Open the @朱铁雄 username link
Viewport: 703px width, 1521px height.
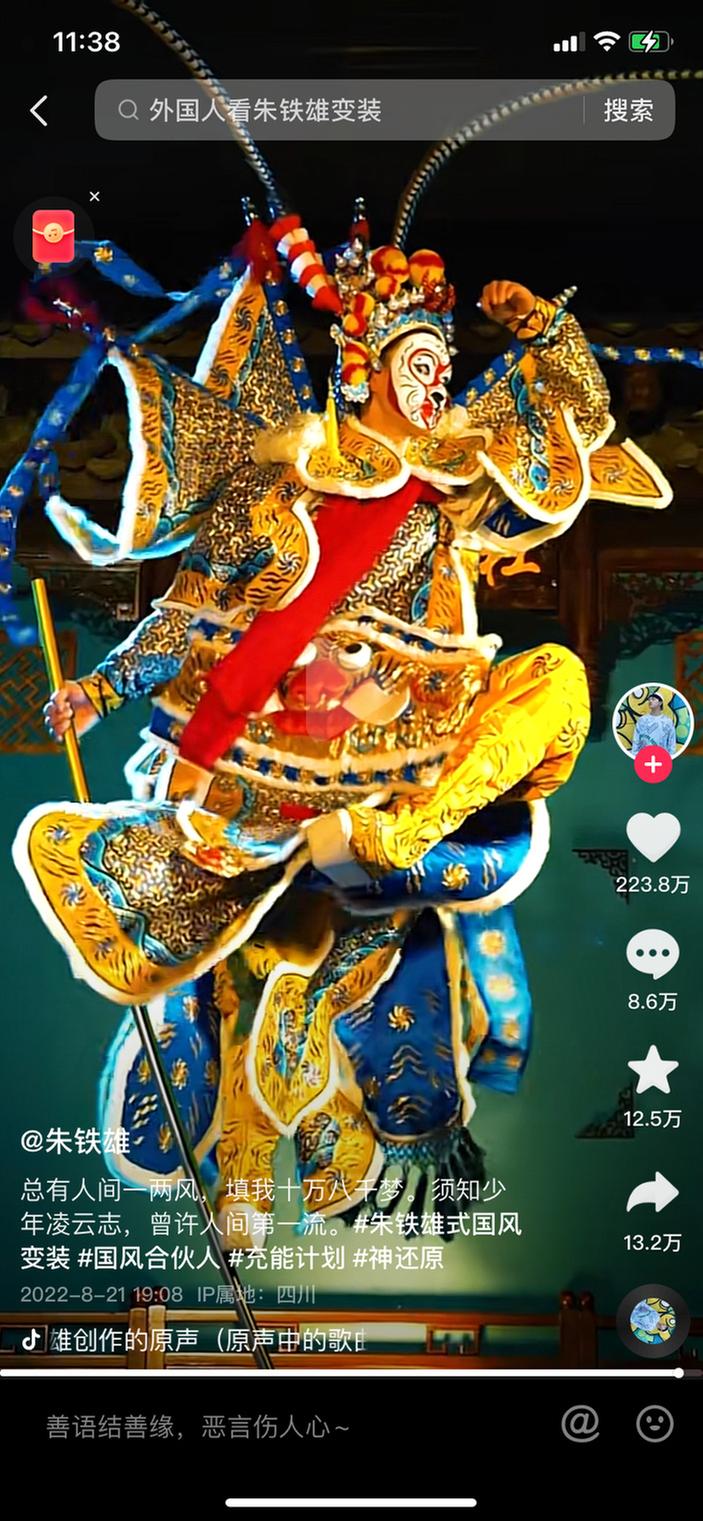(x=76, y=1141)
